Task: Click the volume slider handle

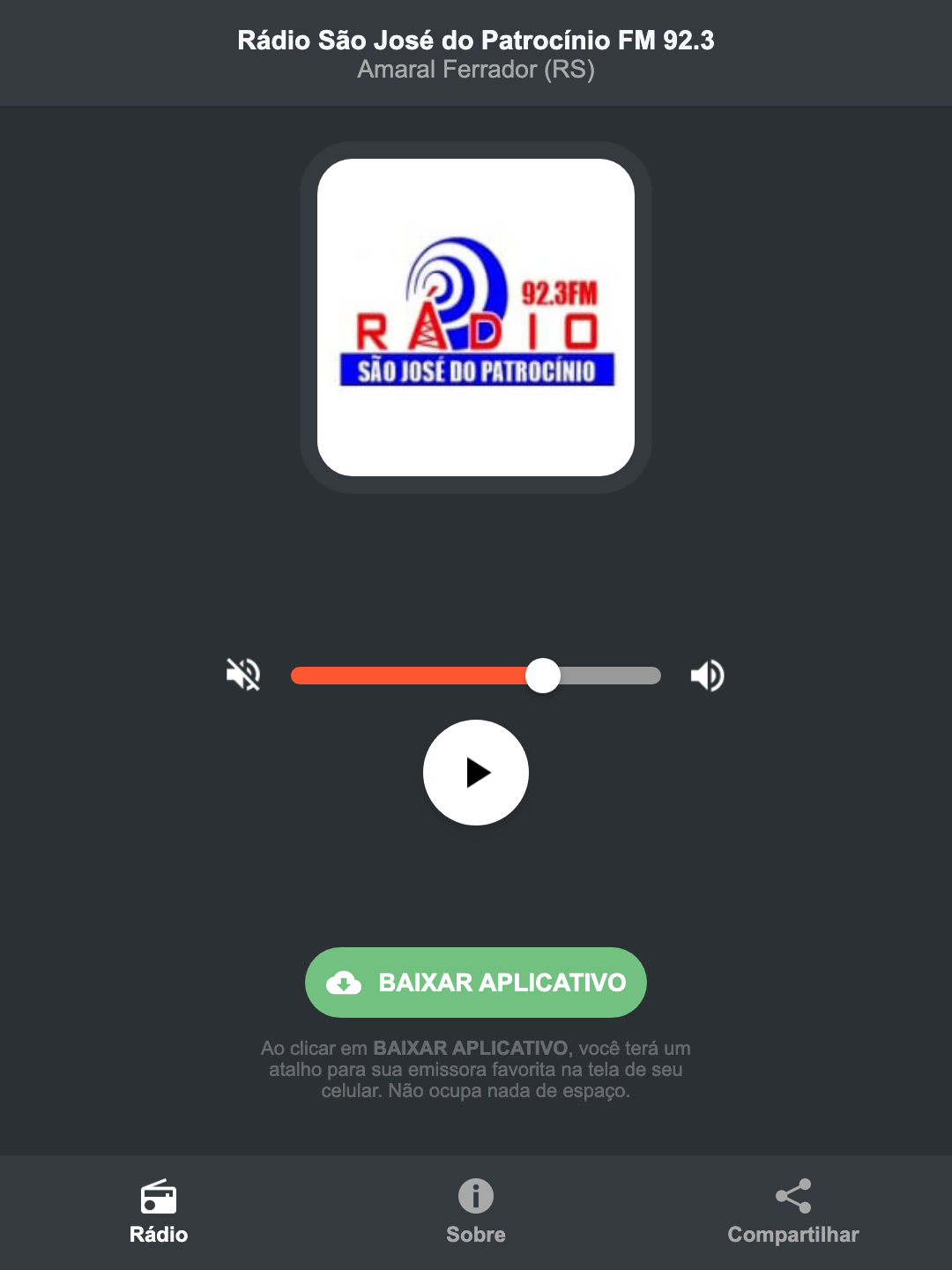Action: pos(544,675)
